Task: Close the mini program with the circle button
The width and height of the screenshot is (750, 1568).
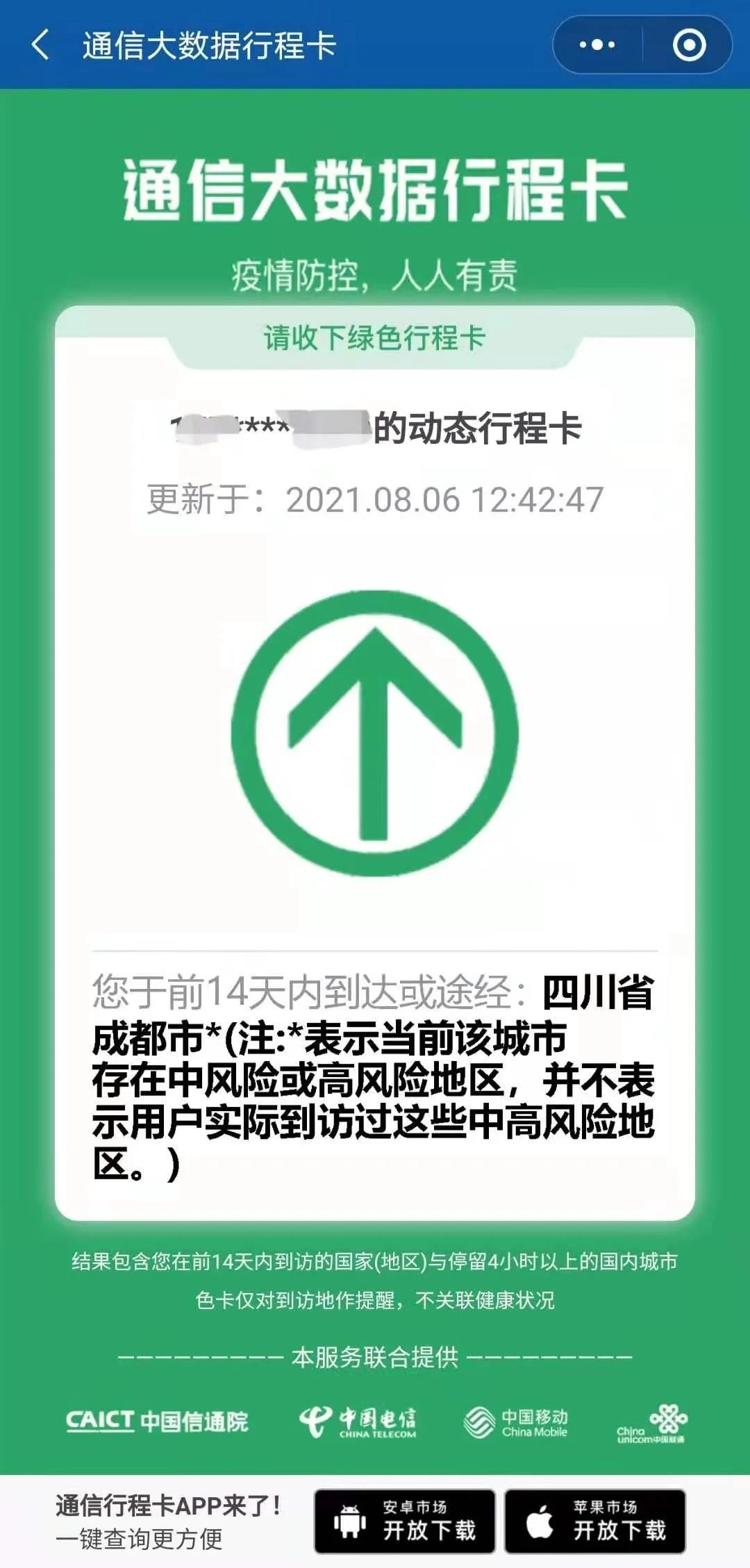Action: 689,45
